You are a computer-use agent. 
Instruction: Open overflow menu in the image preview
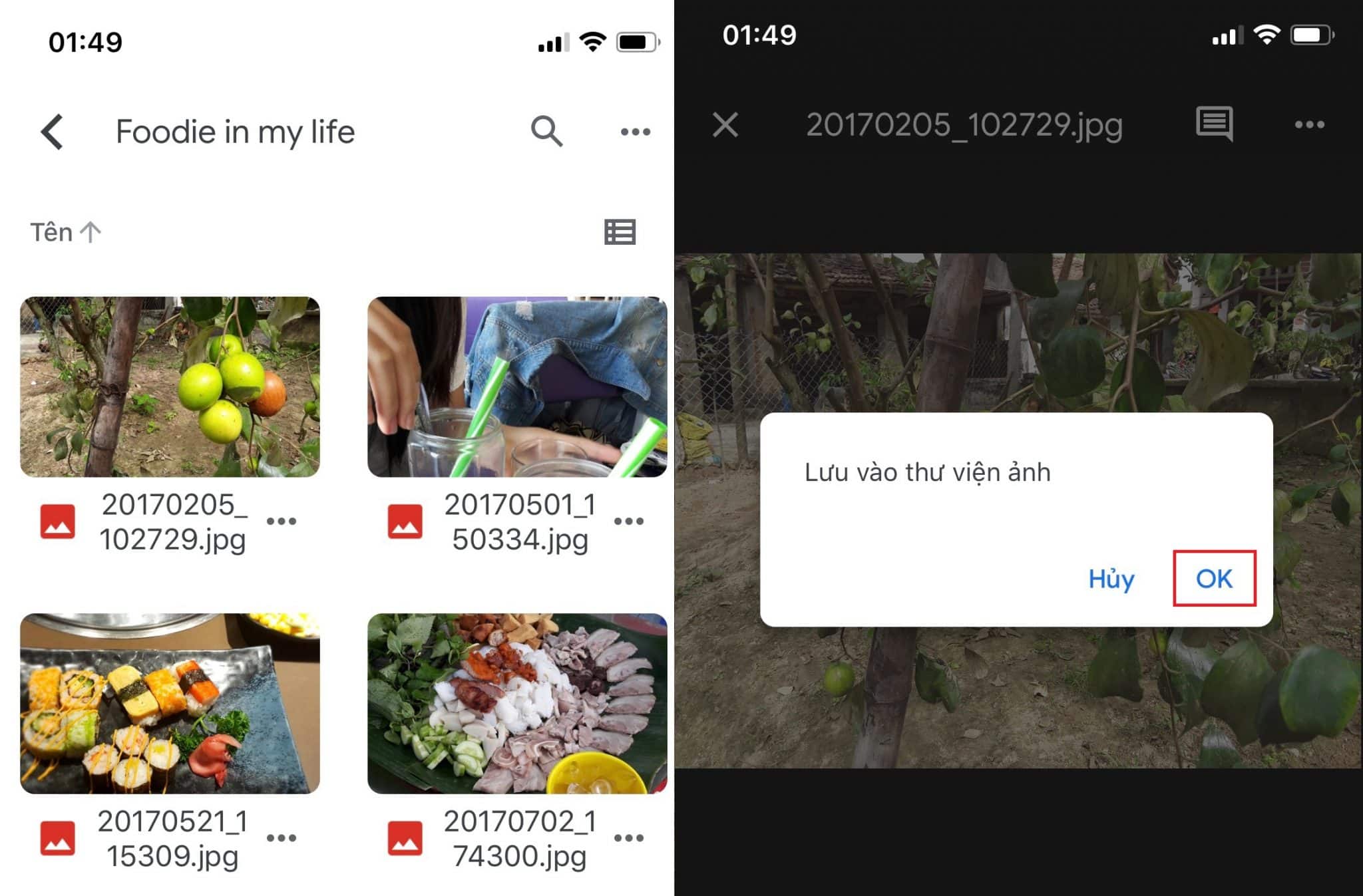tap(1309, 124)
